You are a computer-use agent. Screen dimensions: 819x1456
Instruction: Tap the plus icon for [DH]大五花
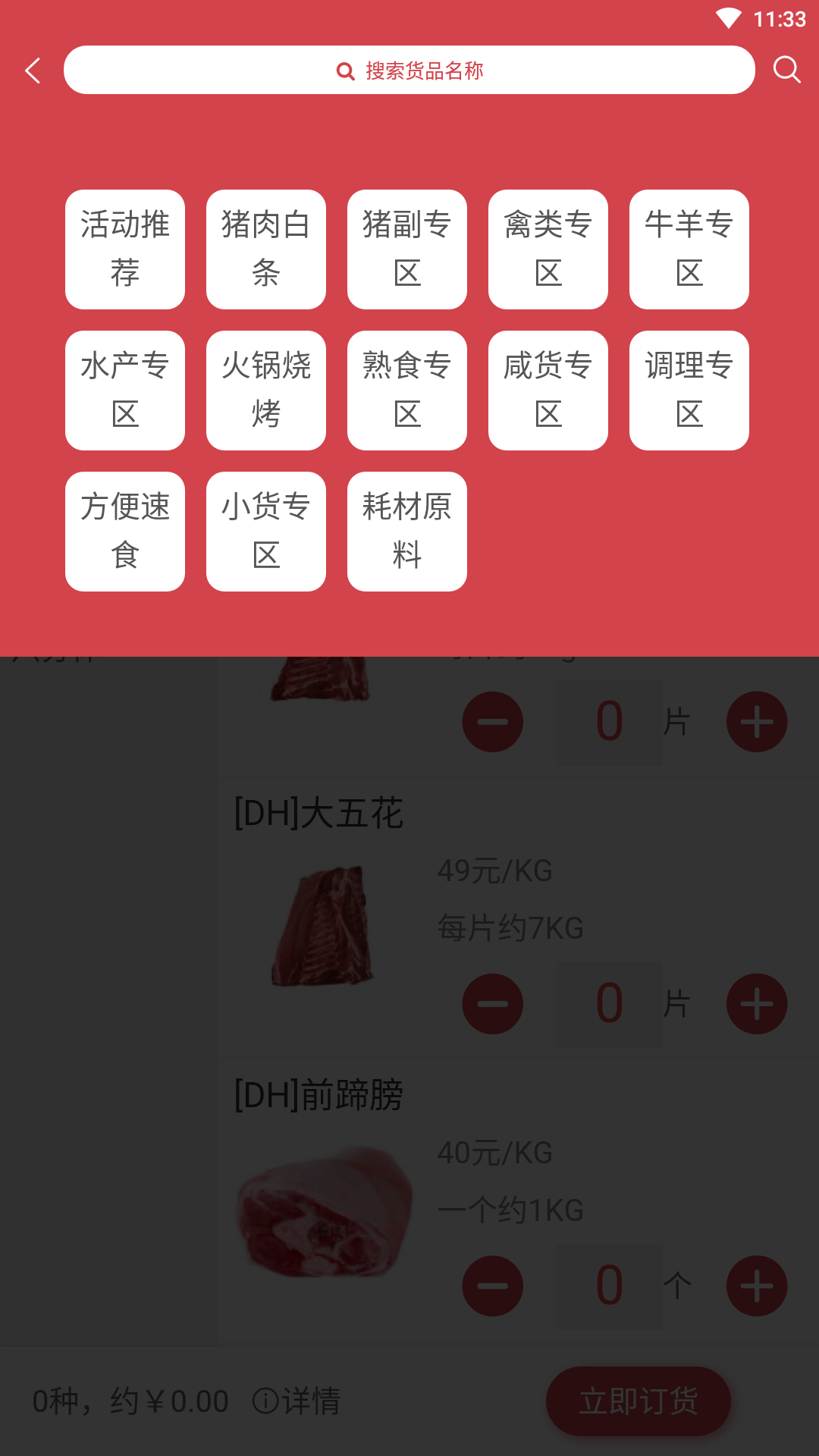[756, 1003]
